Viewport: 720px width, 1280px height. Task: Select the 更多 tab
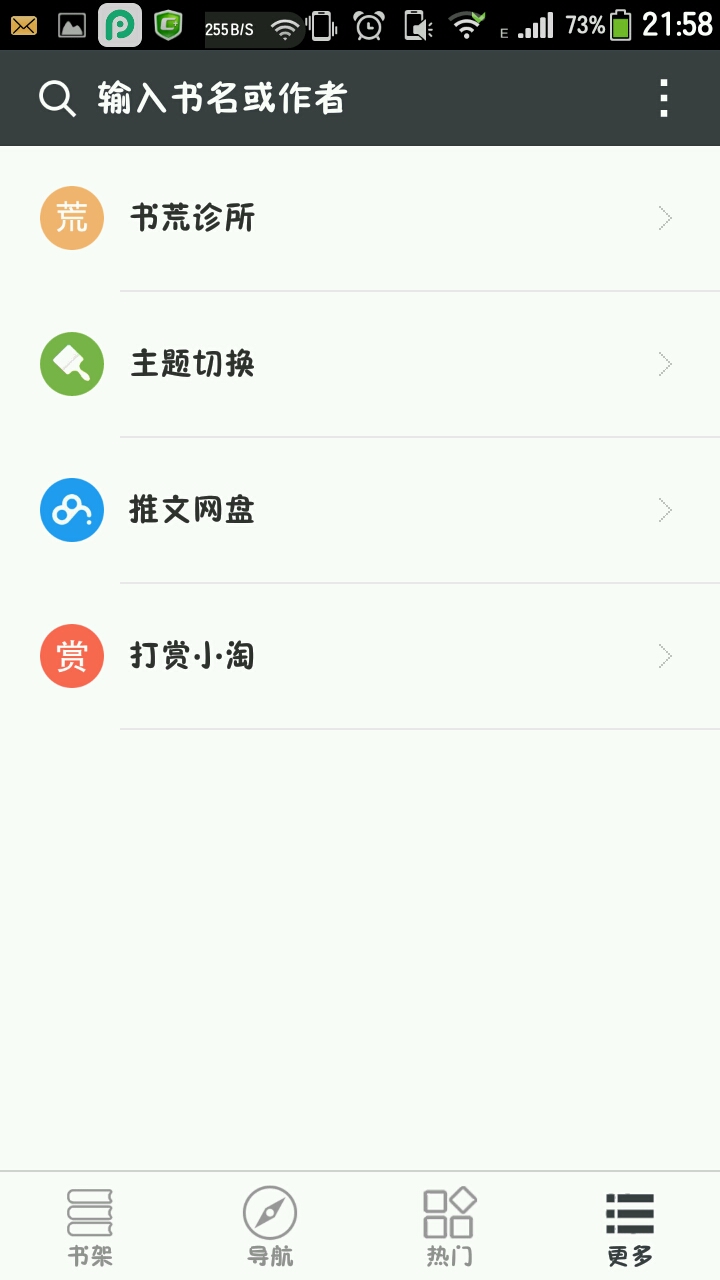[630, 1227]
